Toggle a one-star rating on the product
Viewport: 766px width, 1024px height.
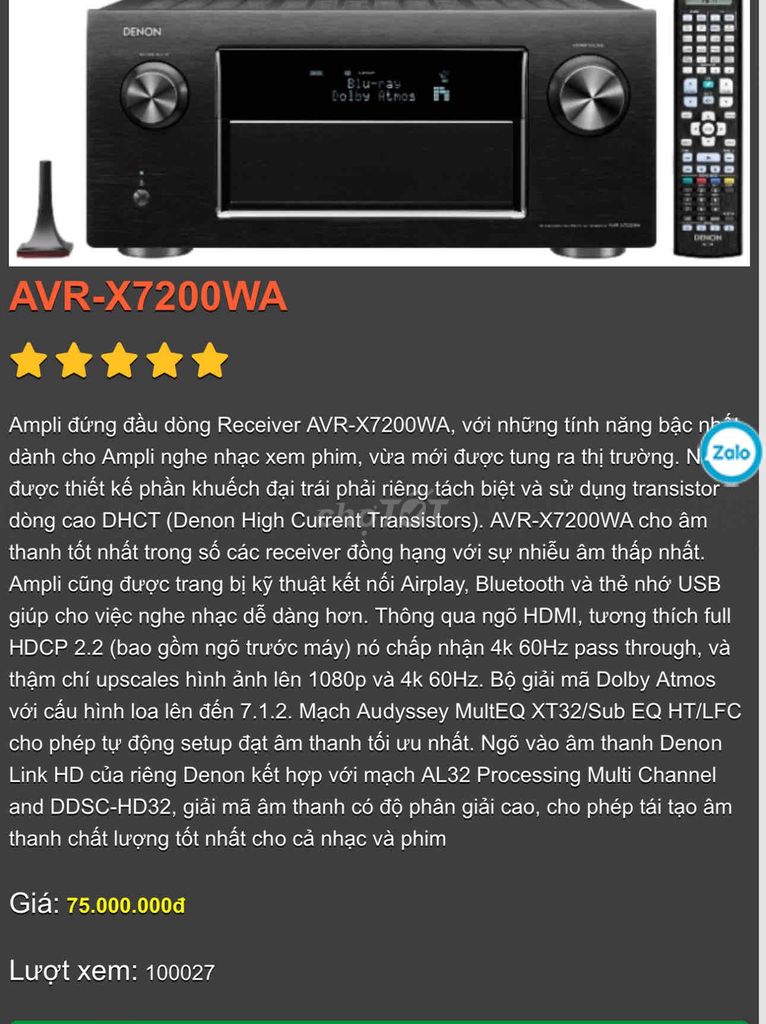pos(27,359)
